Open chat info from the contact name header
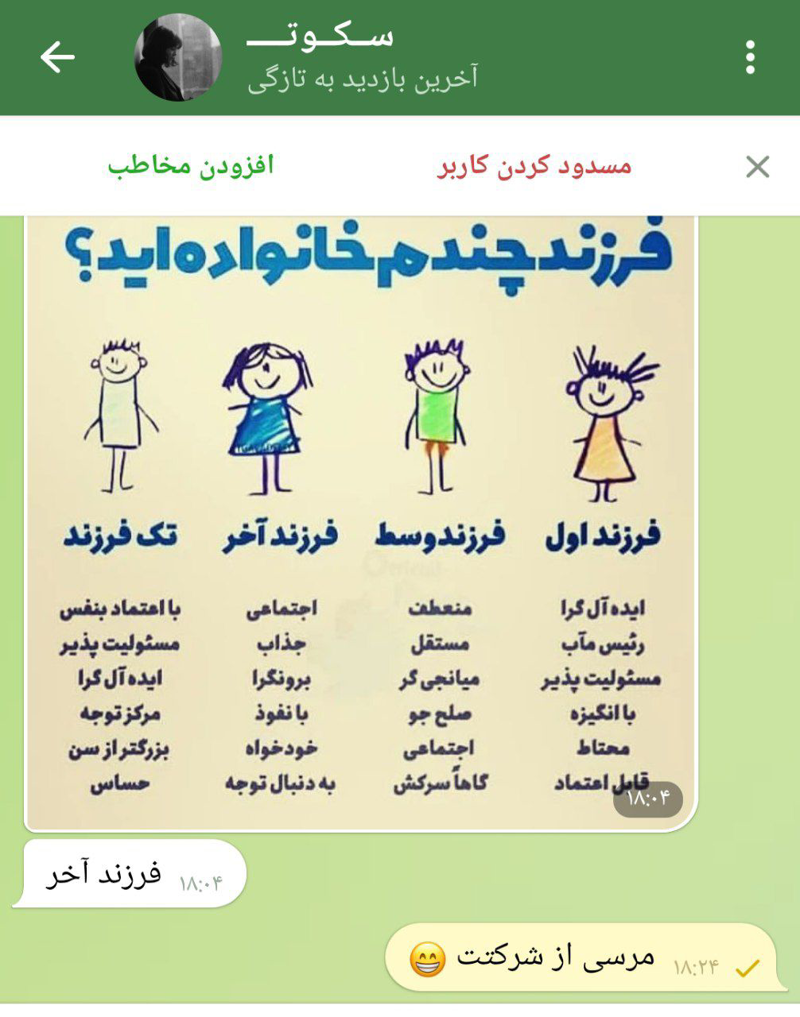 (x=360, y=56)
